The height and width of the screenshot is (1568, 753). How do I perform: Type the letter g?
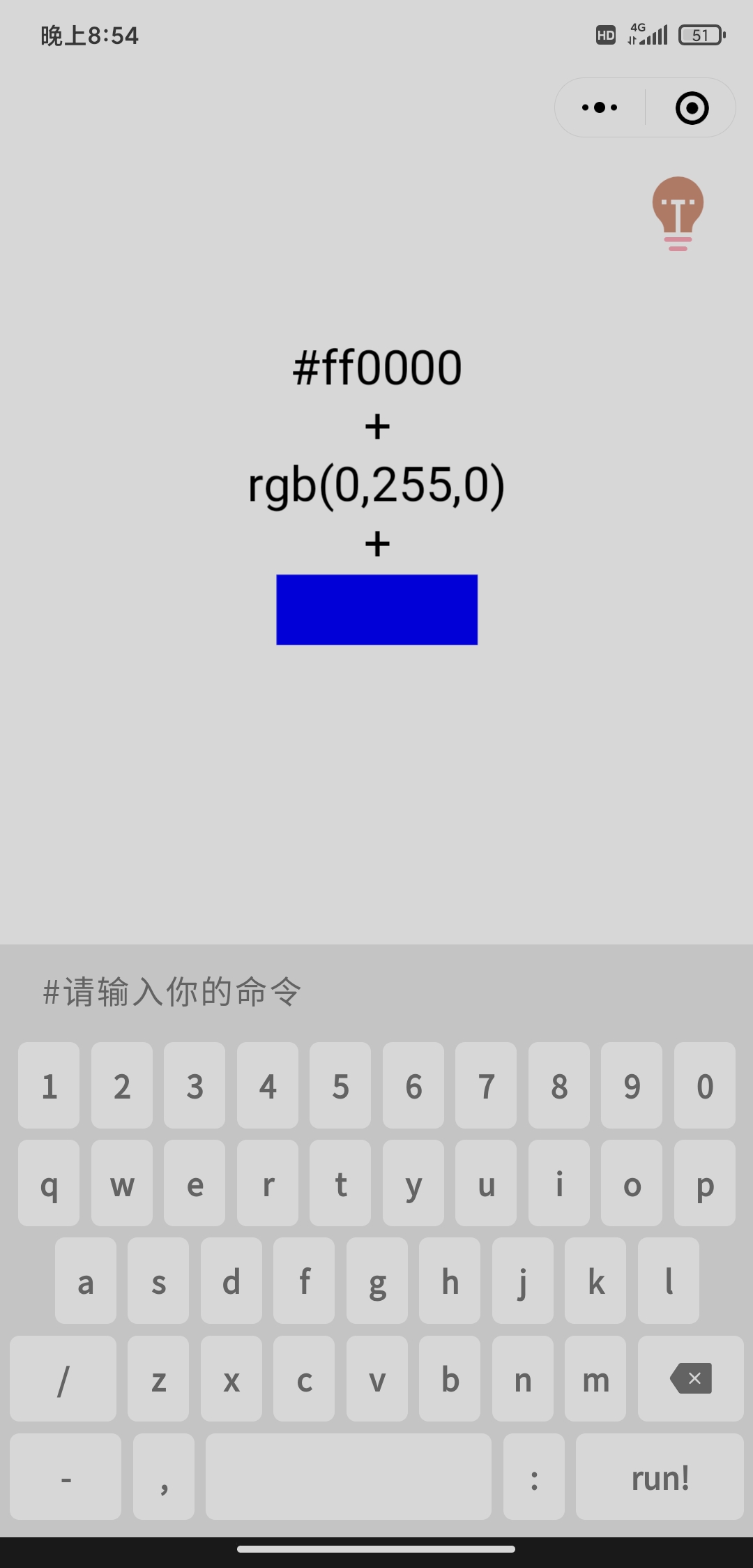pos(377,1281)
